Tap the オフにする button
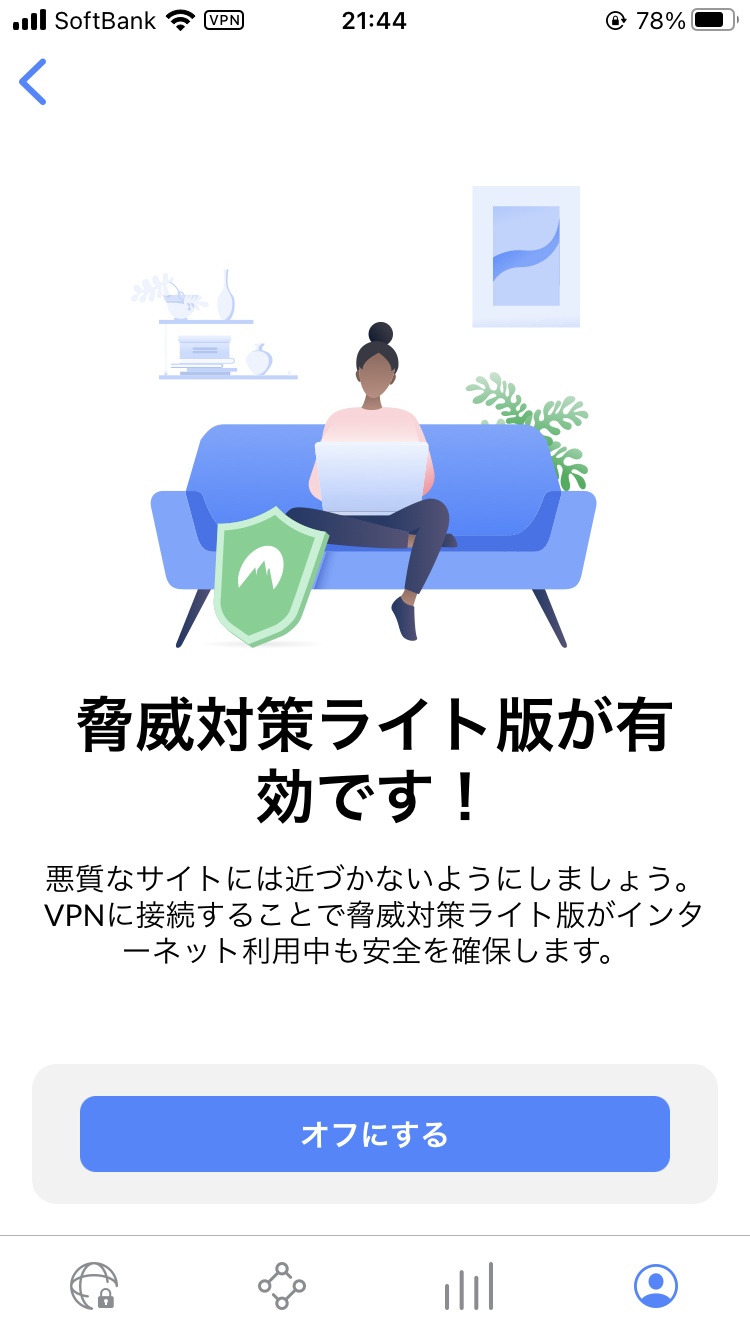 (374, 1134)
